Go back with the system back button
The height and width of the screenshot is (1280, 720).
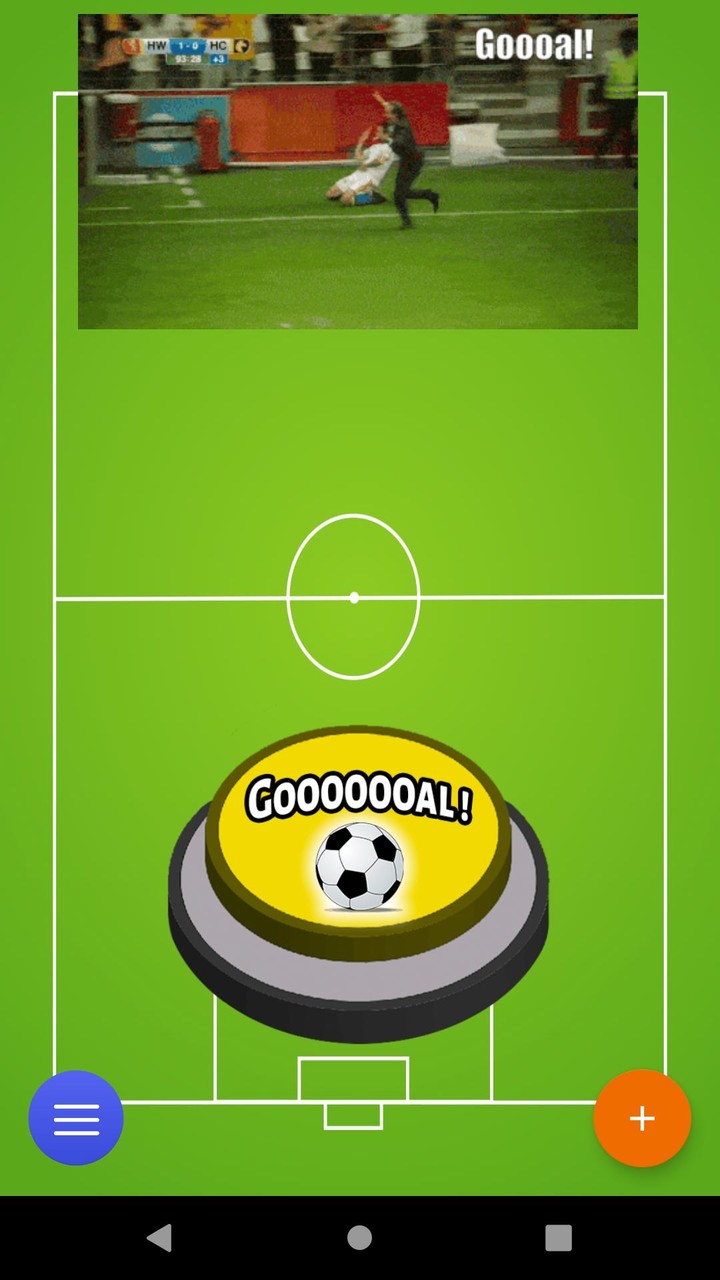(x=159, y=1238)
